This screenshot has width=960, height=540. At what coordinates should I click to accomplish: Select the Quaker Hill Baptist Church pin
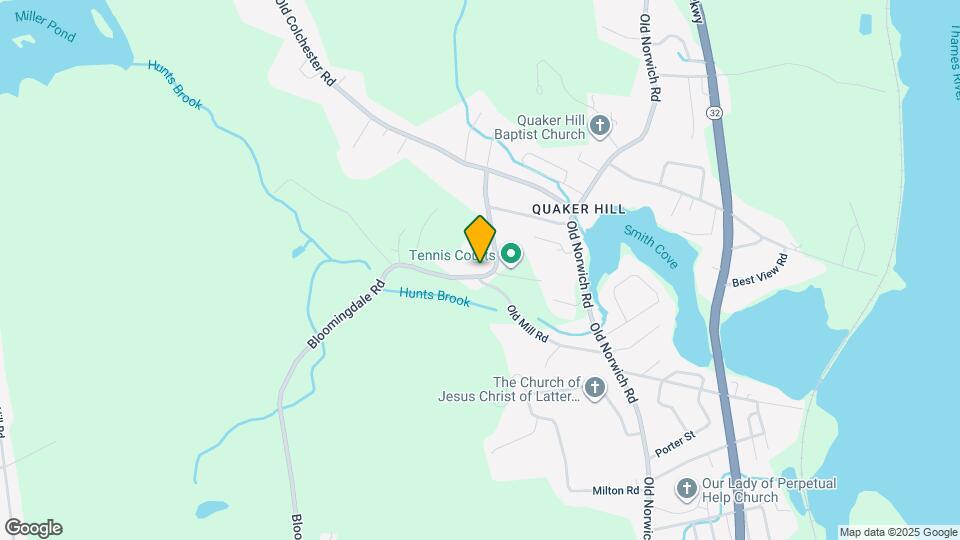tap(599, 126)
